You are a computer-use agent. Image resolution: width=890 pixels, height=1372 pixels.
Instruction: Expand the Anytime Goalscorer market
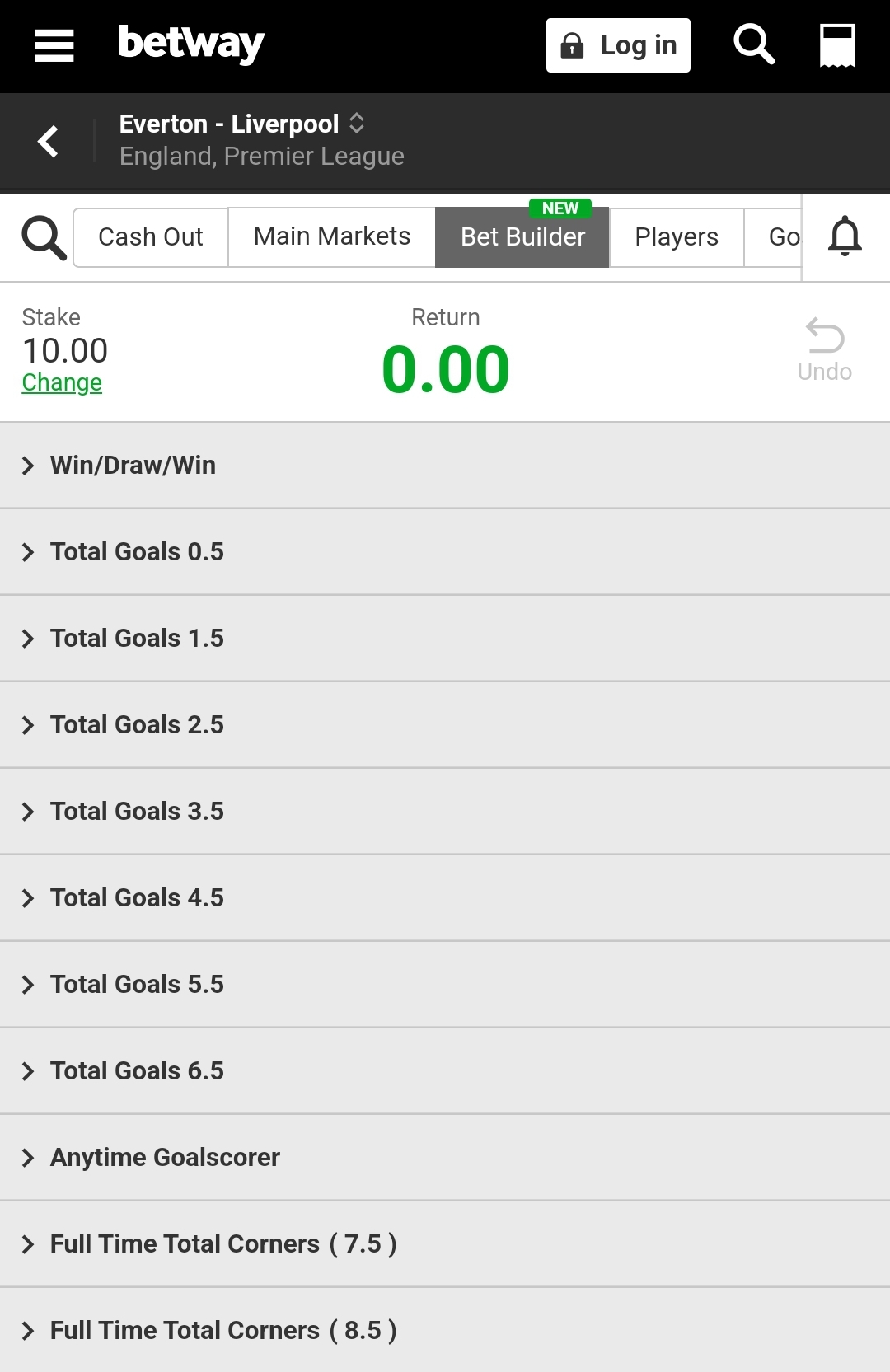pos(165,1157)
